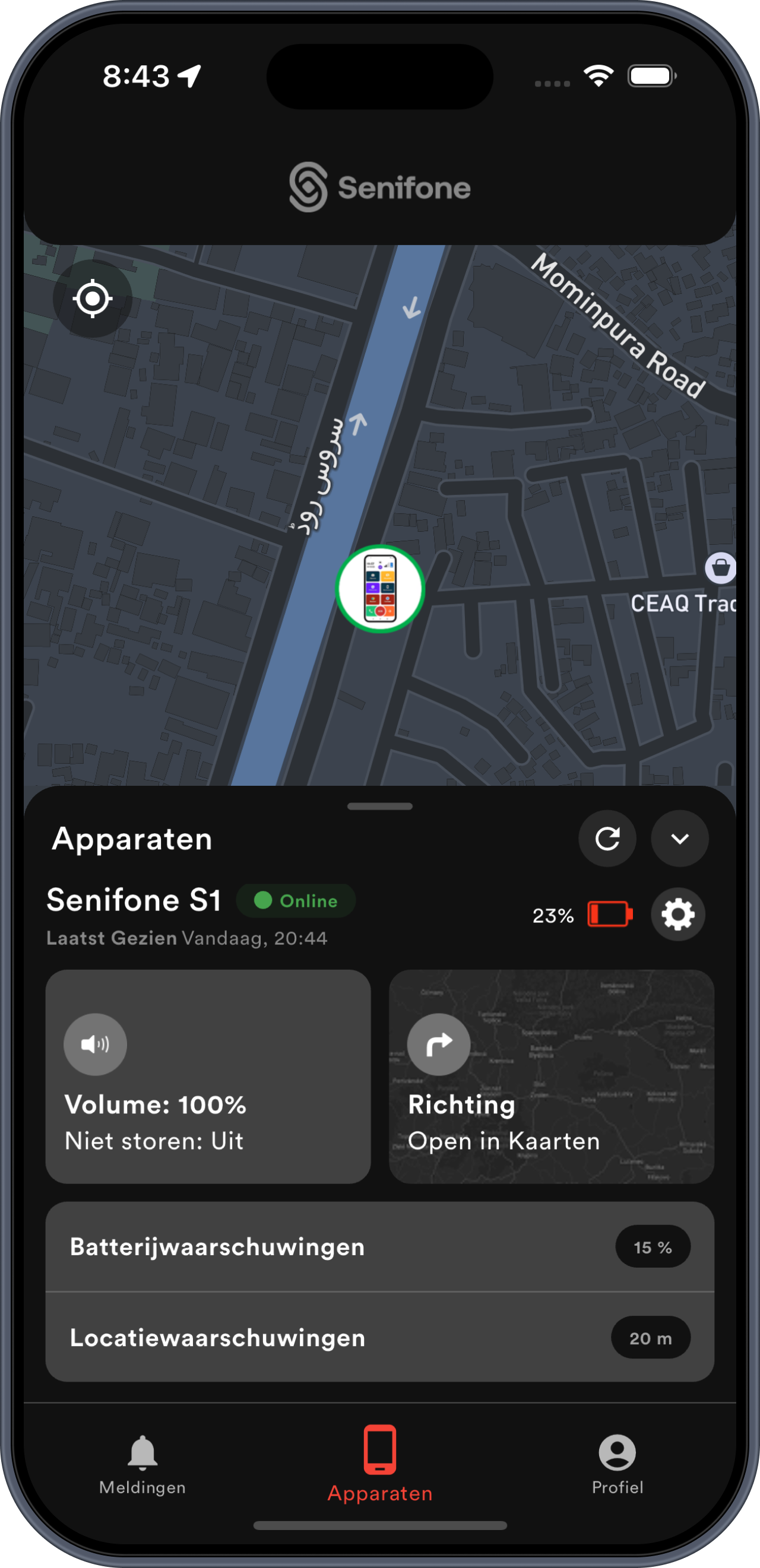Collapse the Apparaten panel with the chevron
Image resolution: width=760 pixels, height=1568 pixels.
click(680, 838)
